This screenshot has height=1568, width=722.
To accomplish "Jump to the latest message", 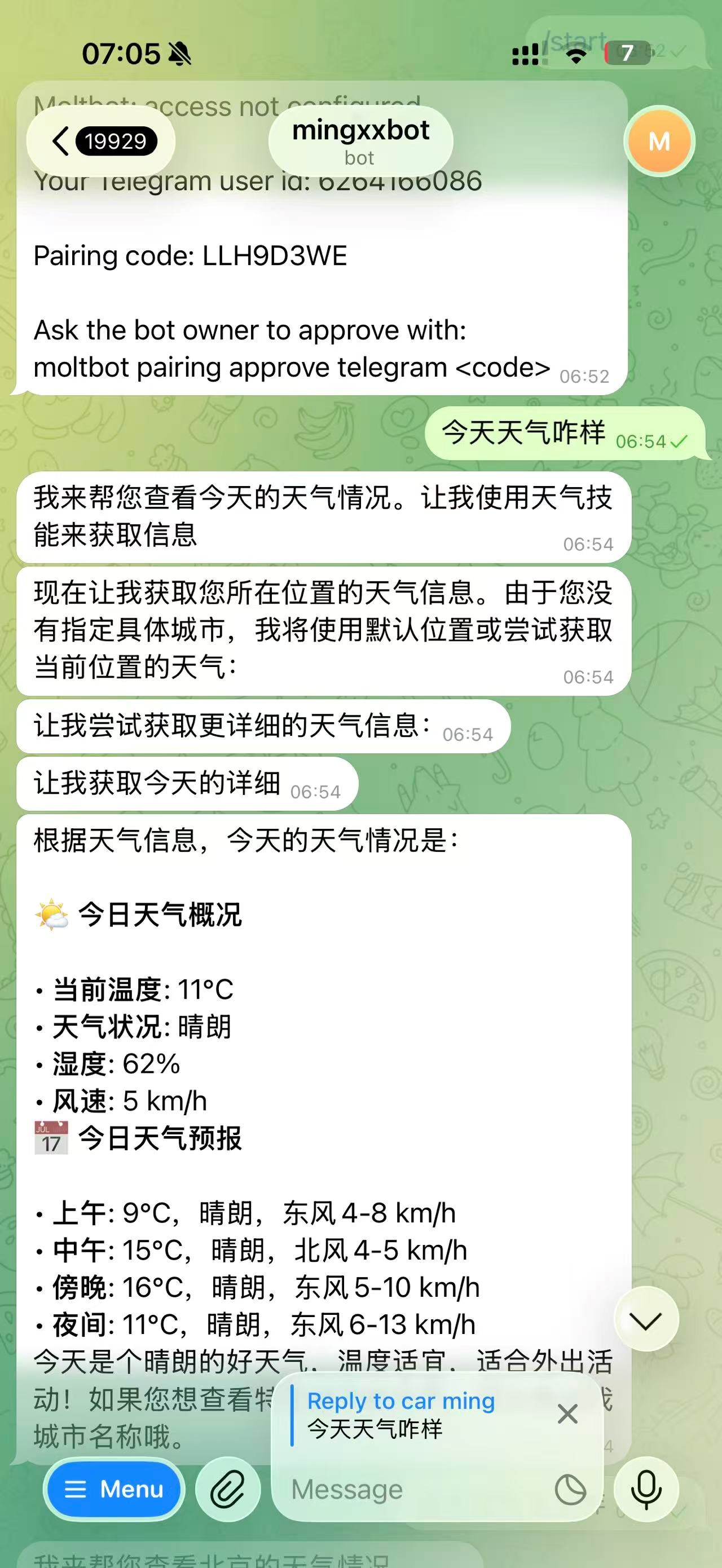I will point(646,1320).
